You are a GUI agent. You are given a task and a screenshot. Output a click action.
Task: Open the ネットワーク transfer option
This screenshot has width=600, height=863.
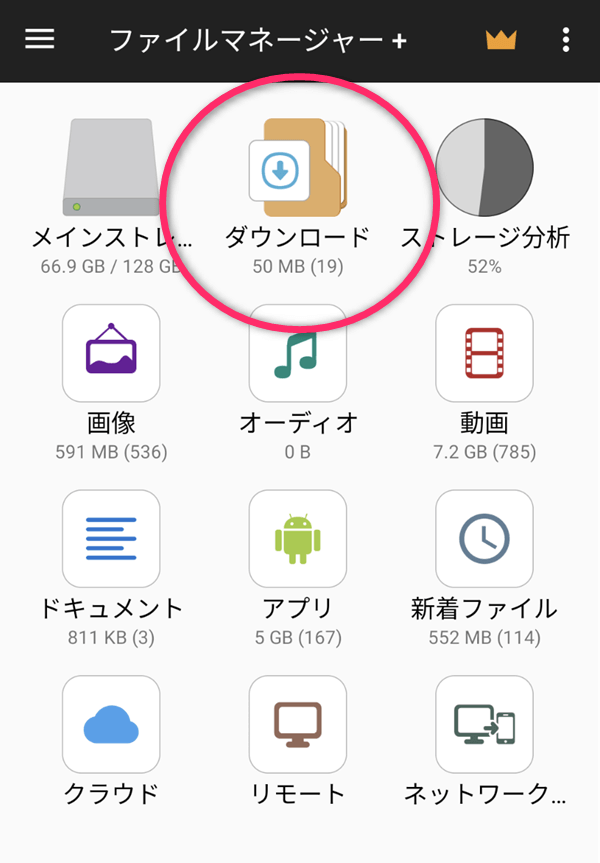[x=485, y=725]
